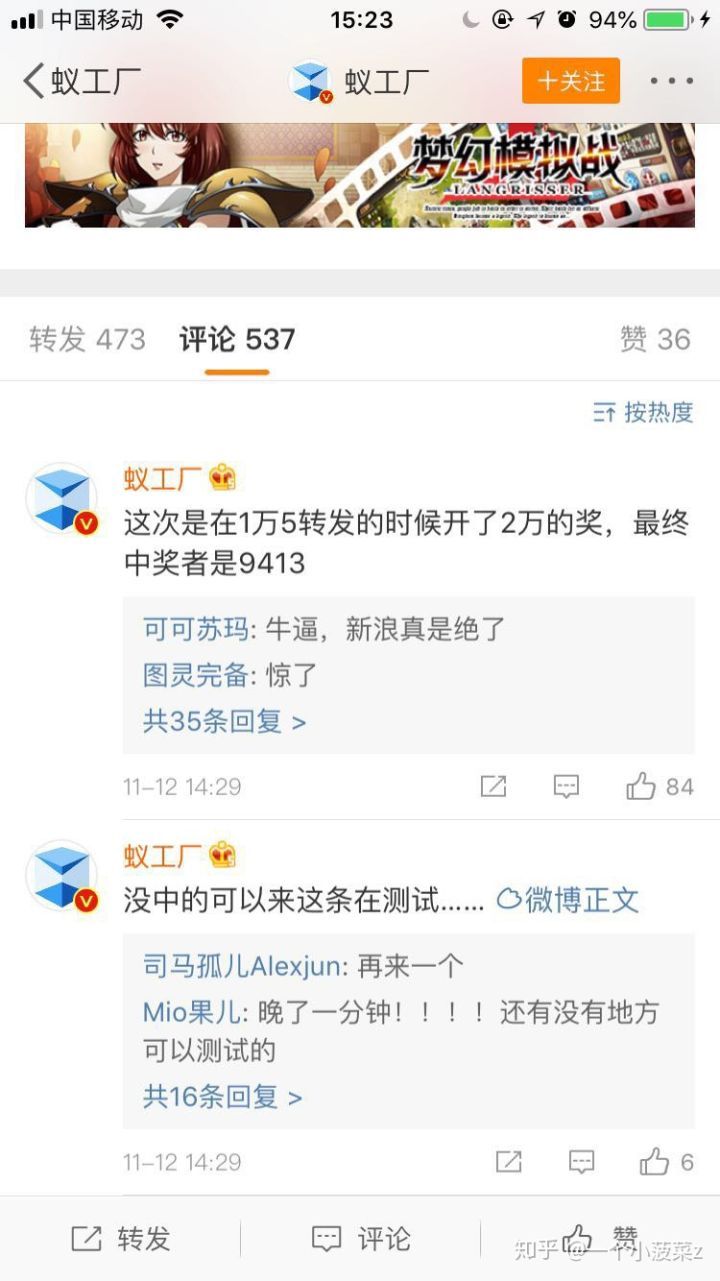
Task: Repost the 9413 winner comment
Action: [x=493, y=787]
